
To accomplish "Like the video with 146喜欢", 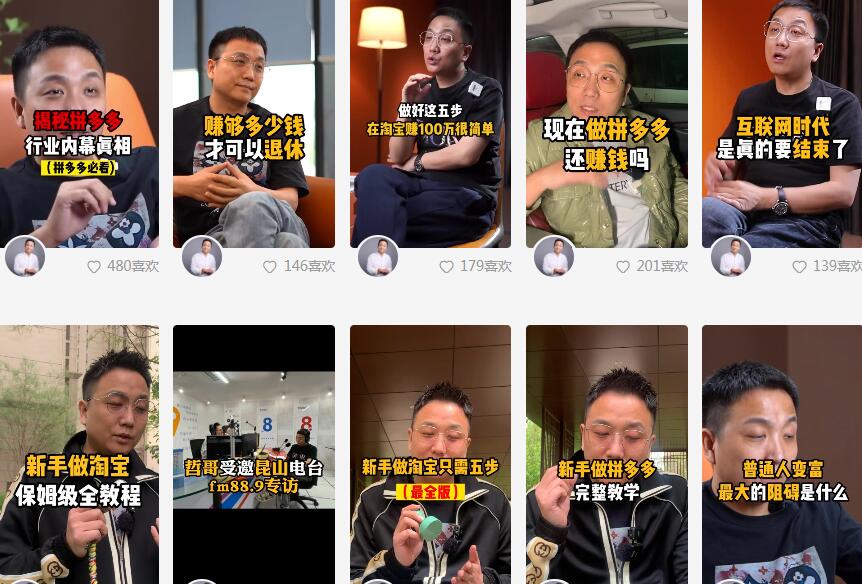I will (x=270, y=267).
